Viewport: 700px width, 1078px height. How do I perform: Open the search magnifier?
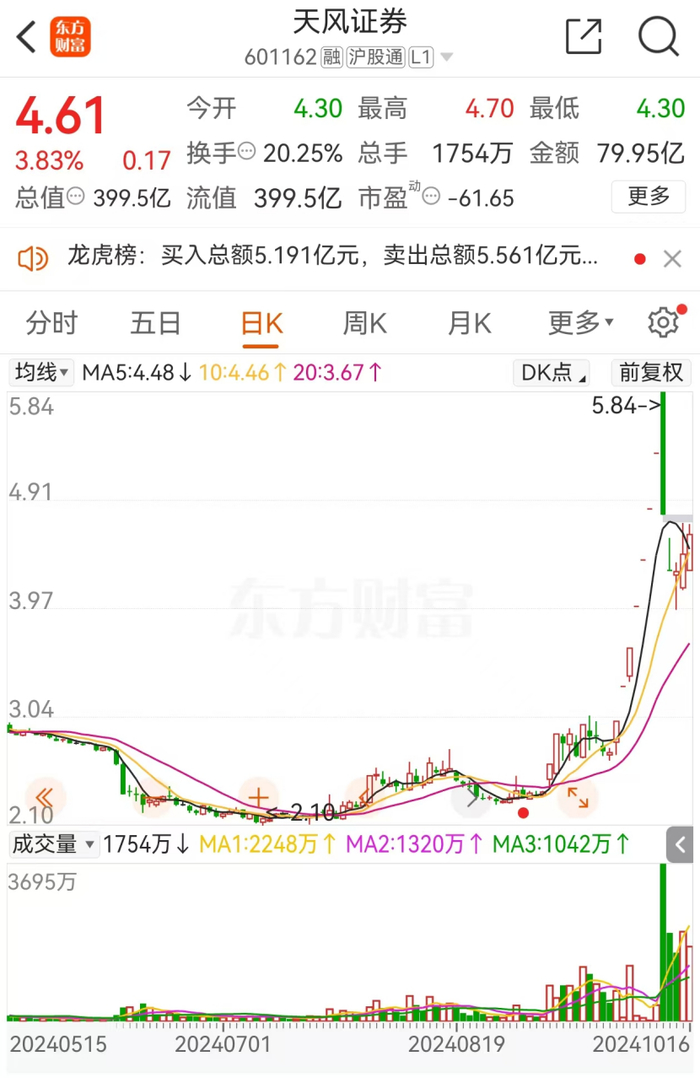(658, 36)
